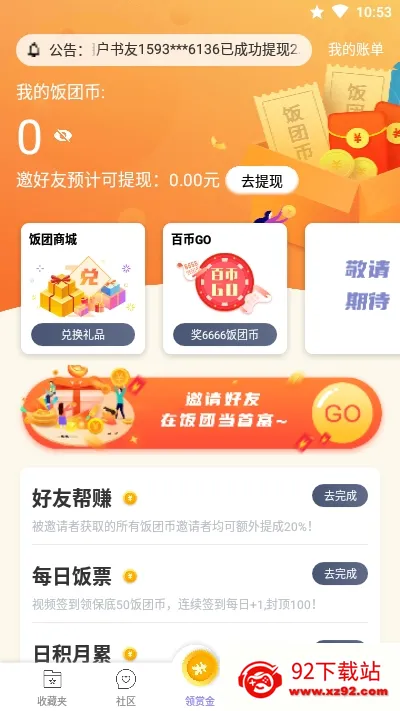Select the 领赏金 tab
The height and width of the screenshot is (711, 400).
tap(200, 681)
